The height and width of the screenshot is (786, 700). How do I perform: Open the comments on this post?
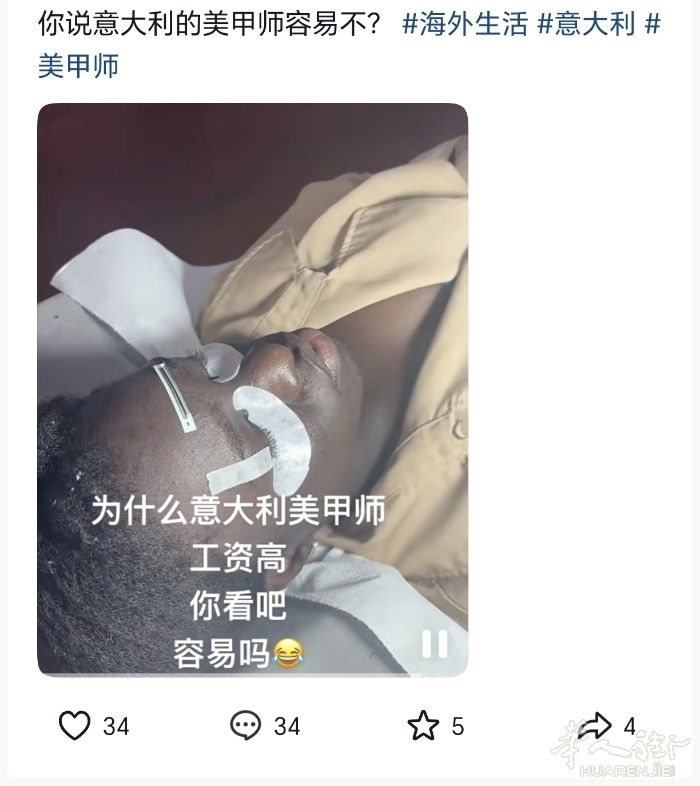(x=246, y=725)
